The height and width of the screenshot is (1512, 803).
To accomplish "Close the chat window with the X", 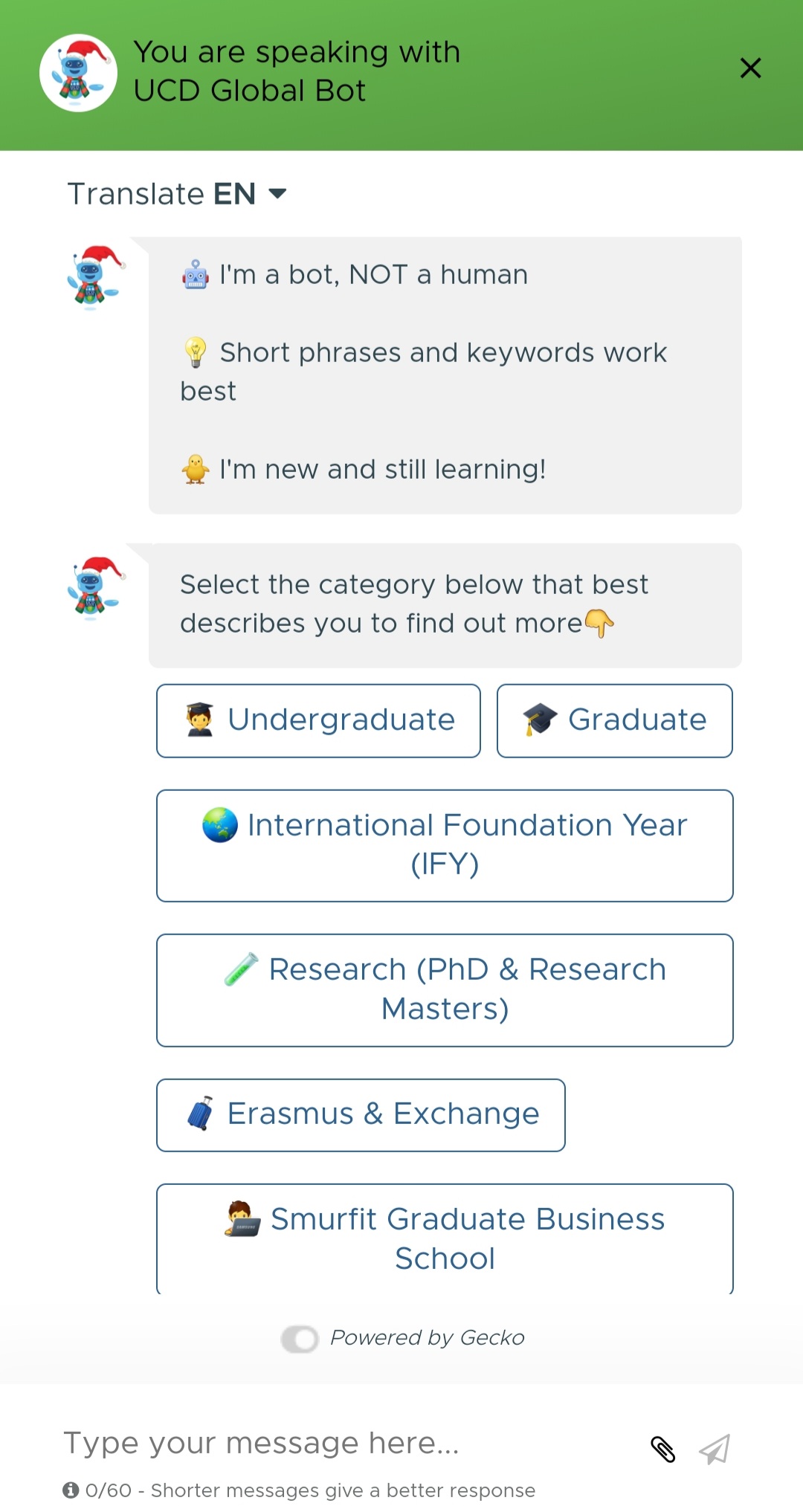I will (x=751, y=68).
